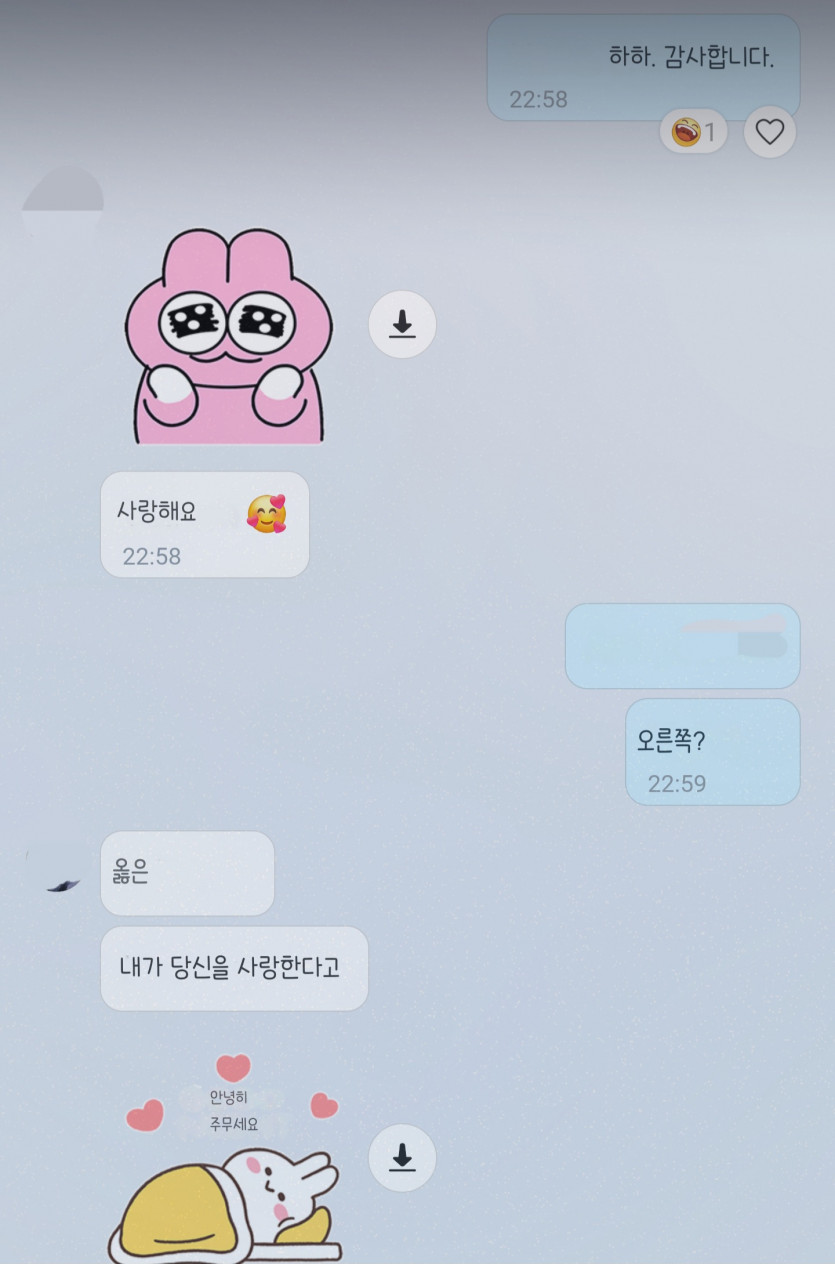Open the laughing emoji reaction count
Screen dimensions: 835x1264
[693, 132]
